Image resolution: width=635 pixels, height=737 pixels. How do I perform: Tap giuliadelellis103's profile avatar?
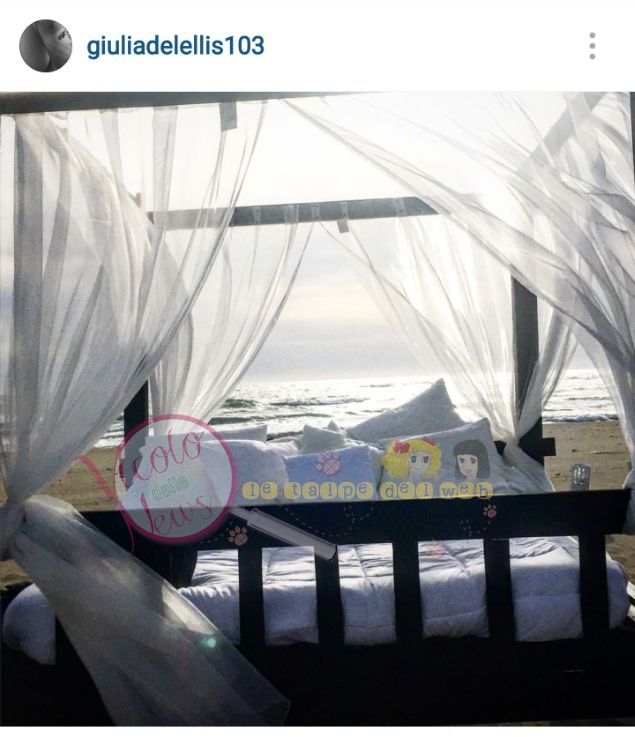[46, 46]
